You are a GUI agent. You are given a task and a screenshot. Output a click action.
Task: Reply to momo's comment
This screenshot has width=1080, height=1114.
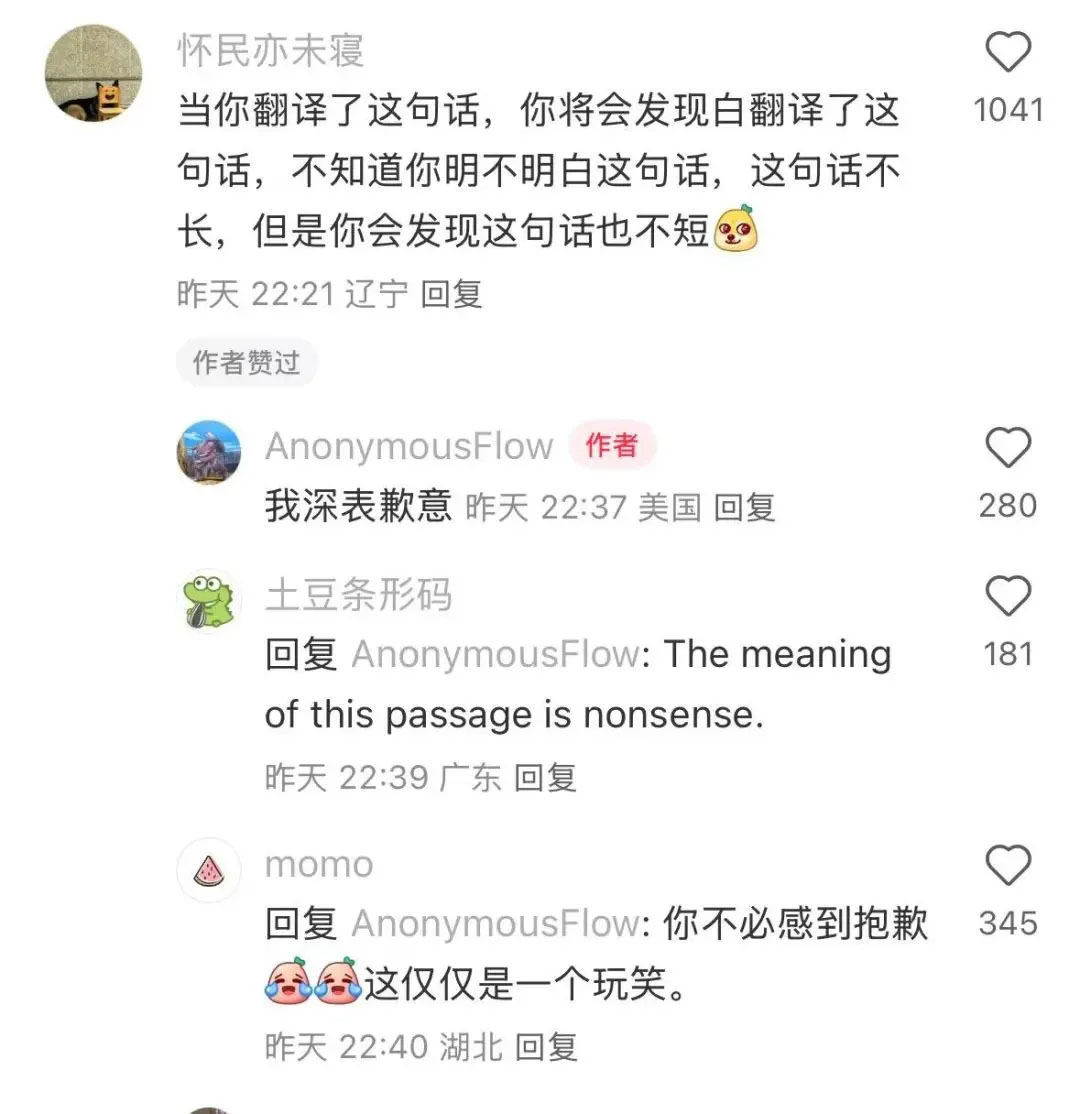tap(546, 1047)
